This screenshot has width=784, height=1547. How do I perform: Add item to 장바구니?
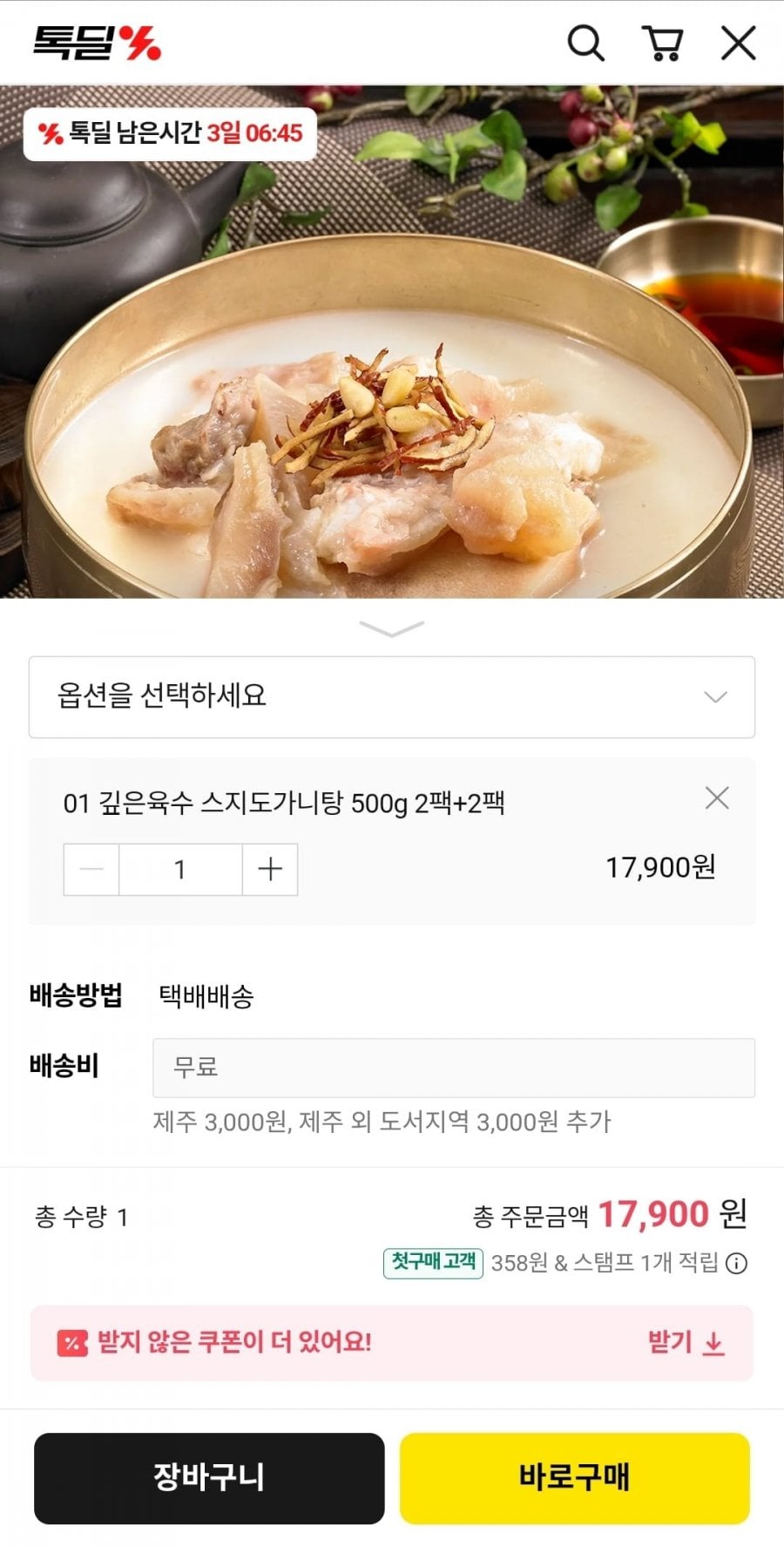point(209,1477)
